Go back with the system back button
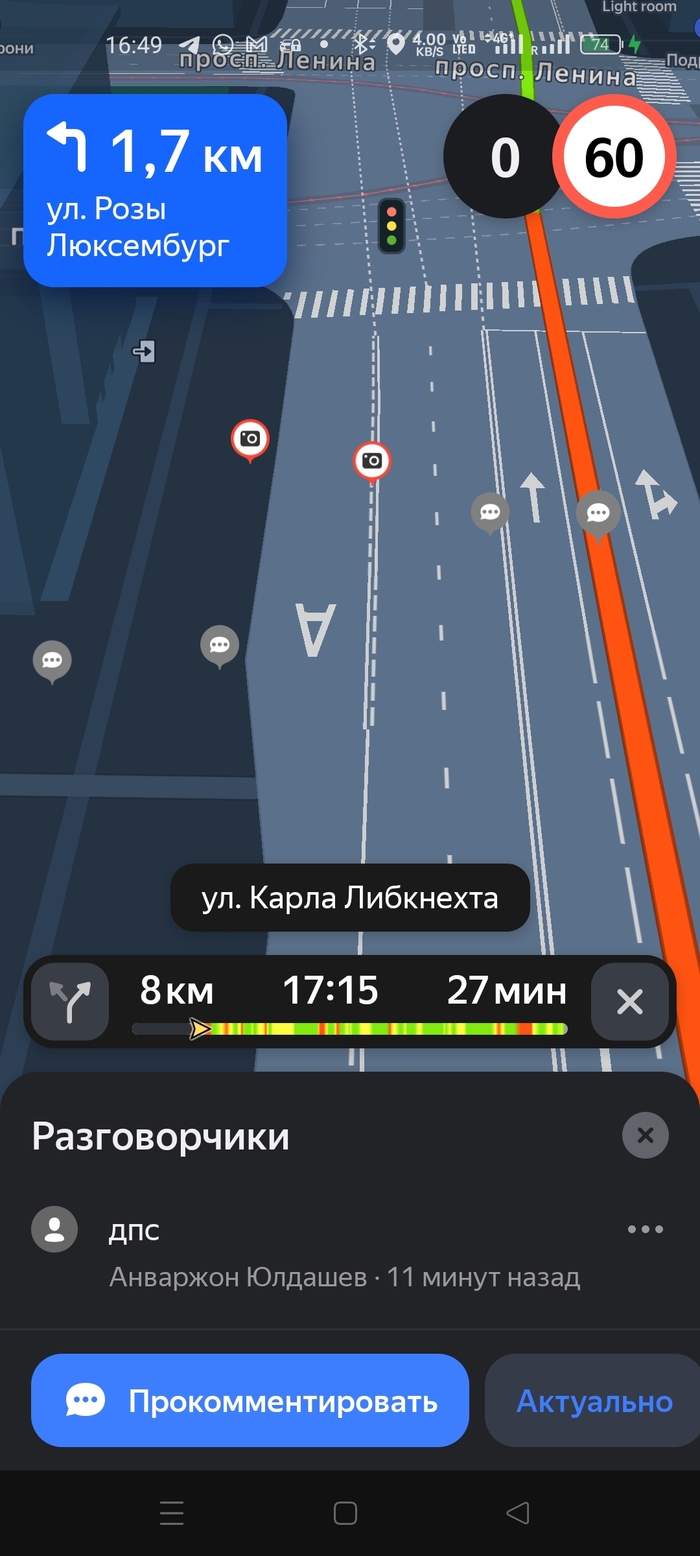 (517, 1513)
